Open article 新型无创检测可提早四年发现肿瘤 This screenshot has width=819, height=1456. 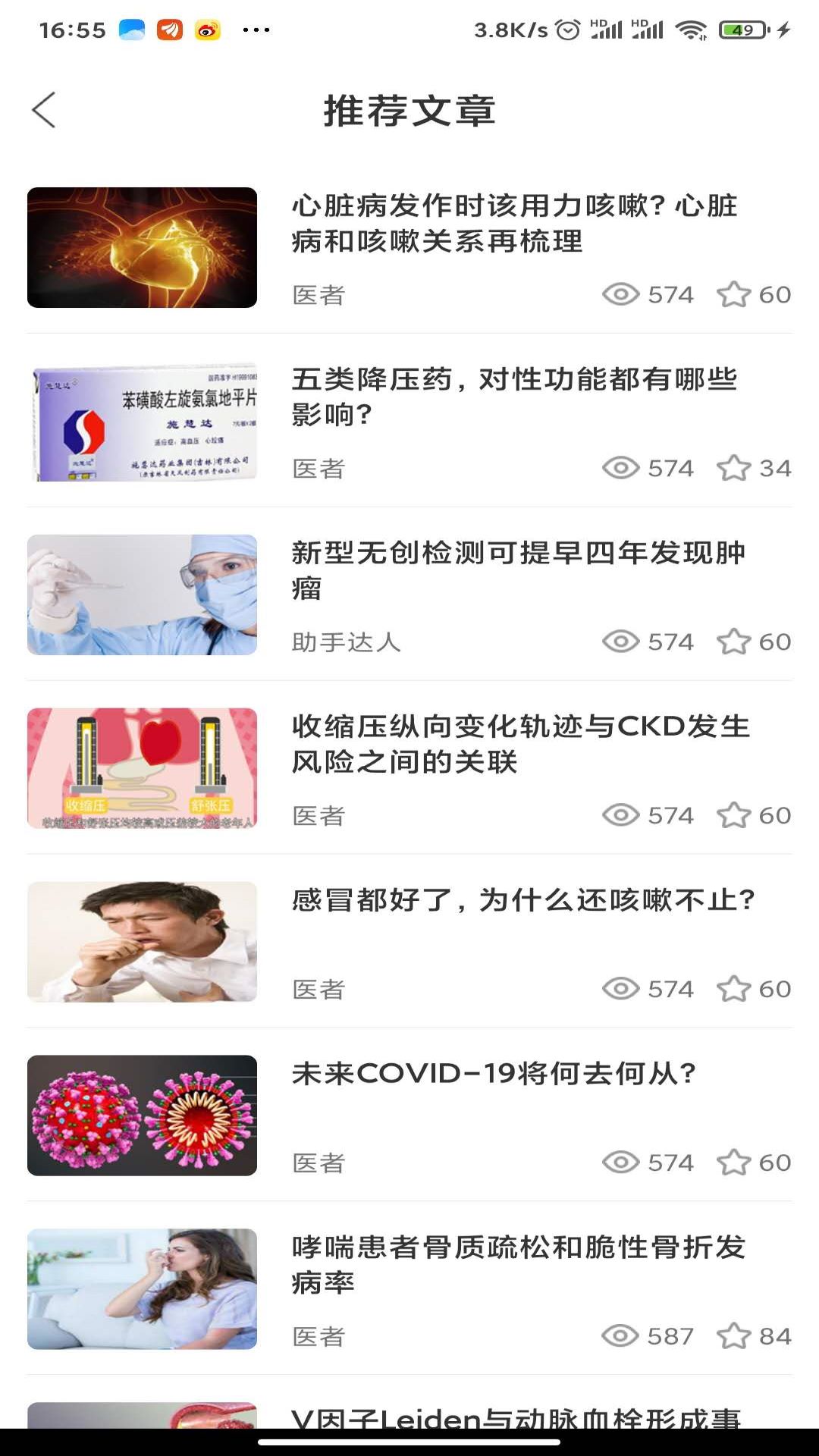(518, 570)
